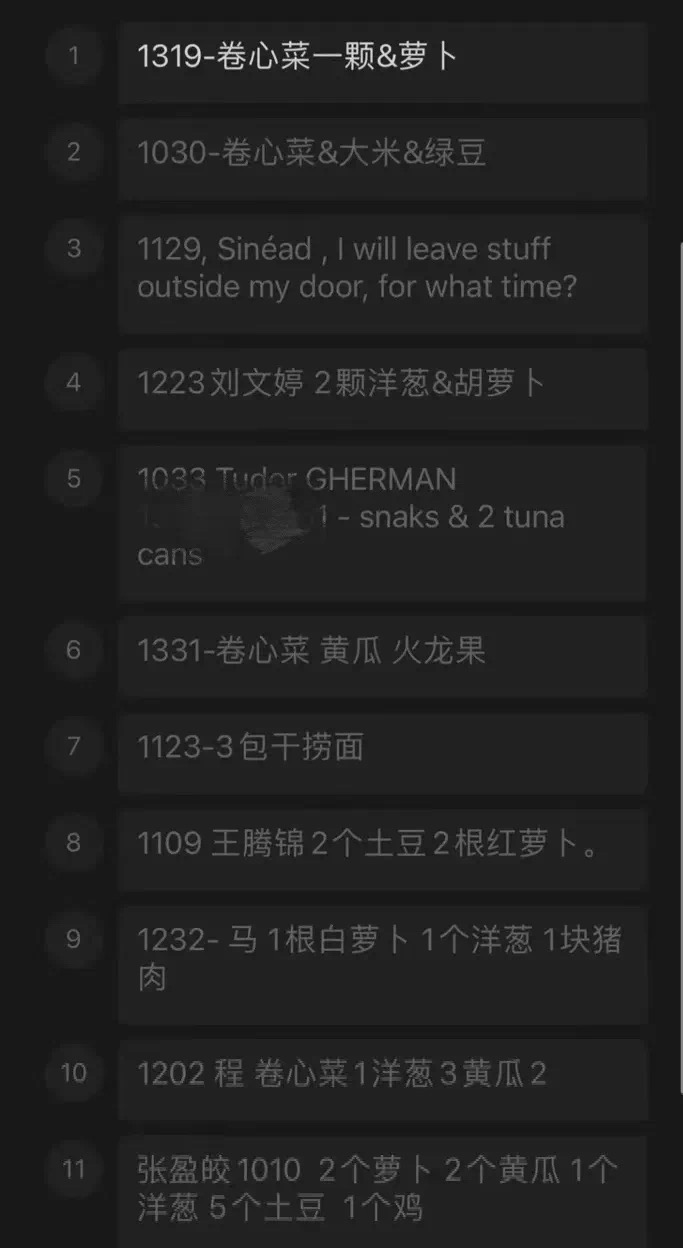Select entry 1123-3包干捞面

point(382,747)
